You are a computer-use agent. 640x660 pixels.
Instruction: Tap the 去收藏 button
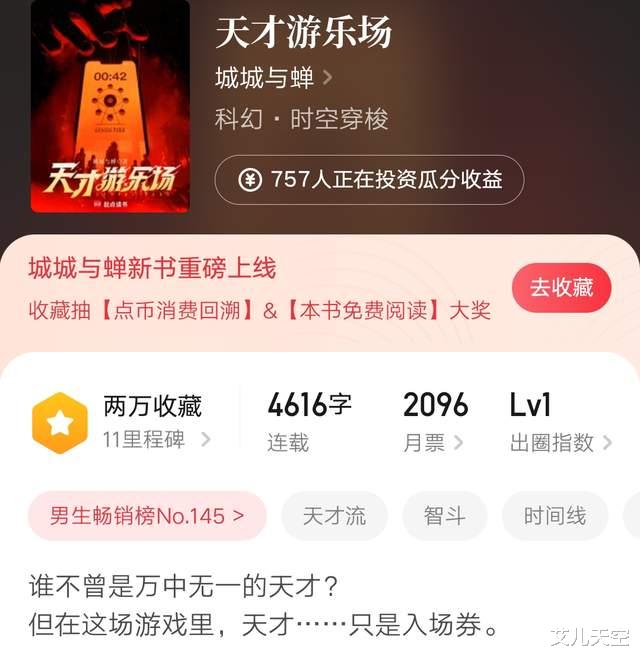561,288
